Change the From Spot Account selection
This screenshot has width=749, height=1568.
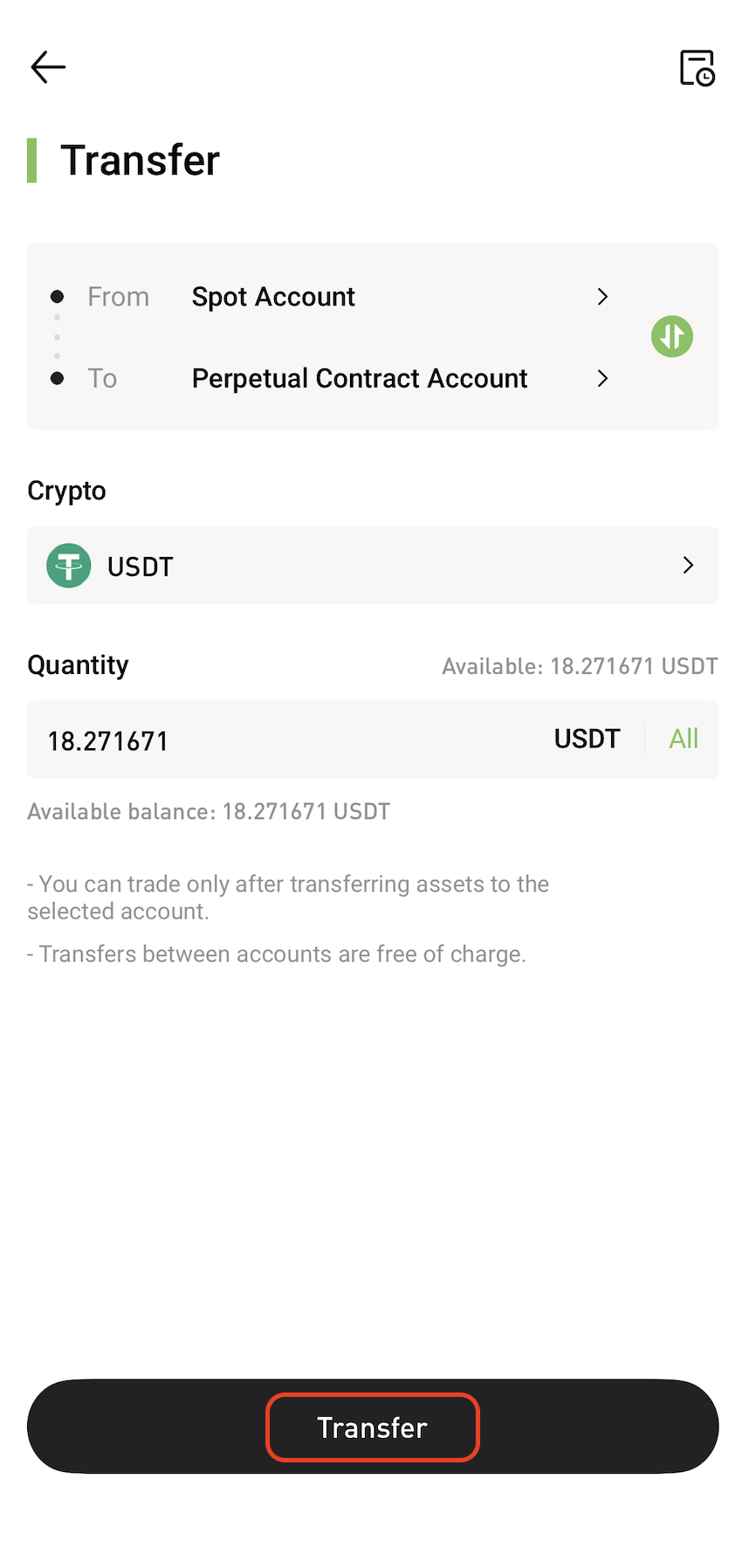pos(397,297)
